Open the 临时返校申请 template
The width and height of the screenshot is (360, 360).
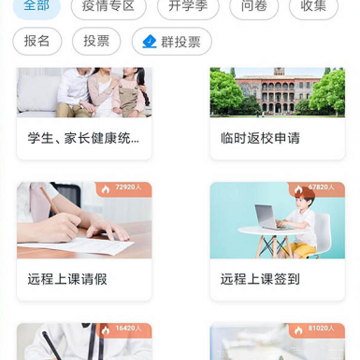point(277,113)
